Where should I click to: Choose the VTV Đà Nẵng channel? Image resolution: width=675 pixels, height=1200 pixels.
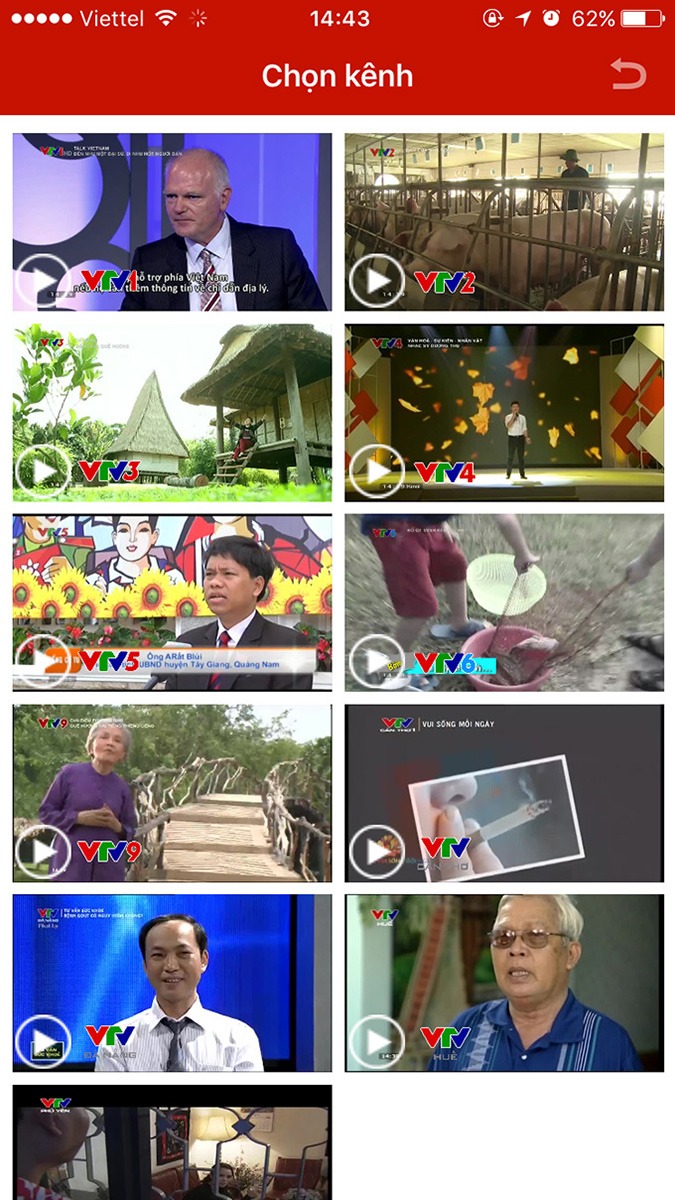coord(172,982)
